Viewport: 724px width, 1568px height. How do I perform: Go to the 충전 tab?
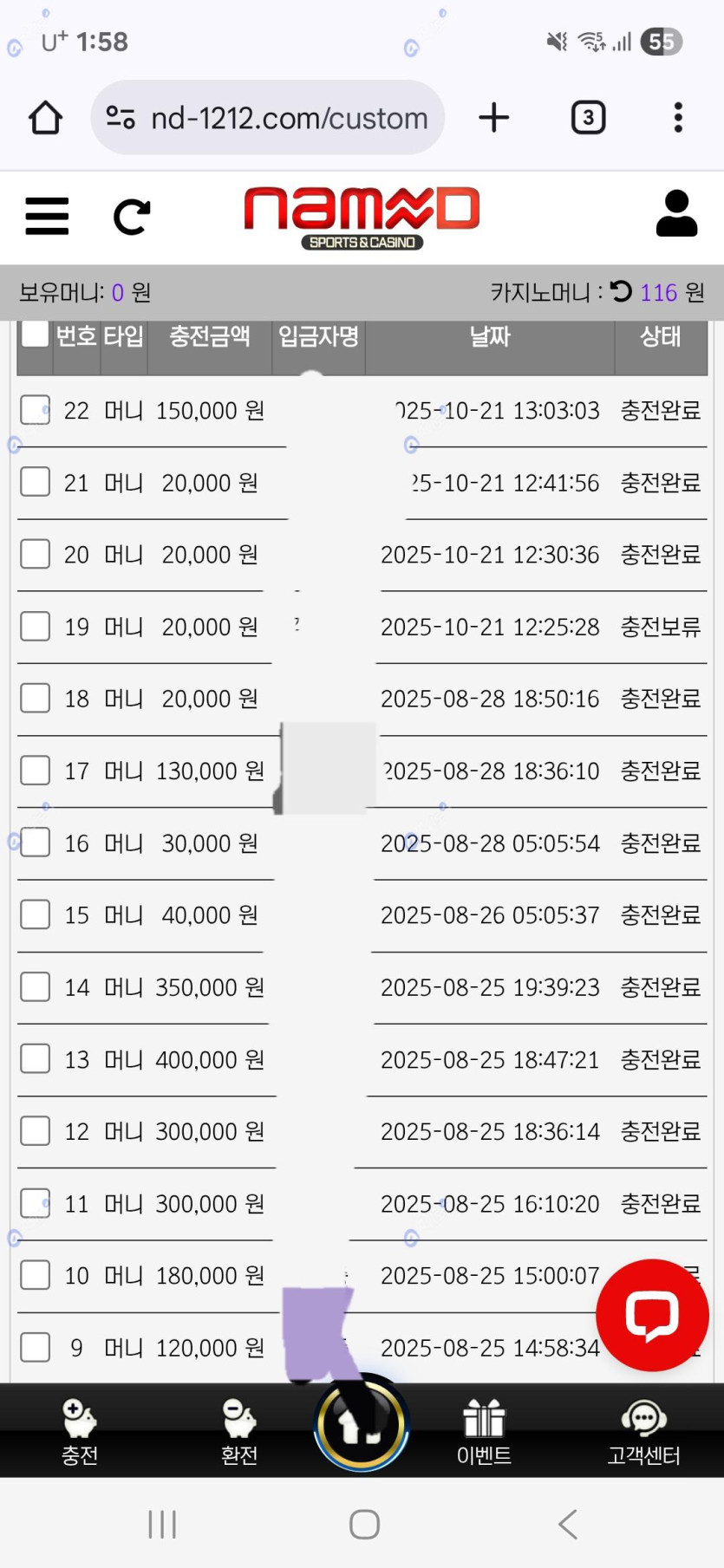[x=79, y=1433]
